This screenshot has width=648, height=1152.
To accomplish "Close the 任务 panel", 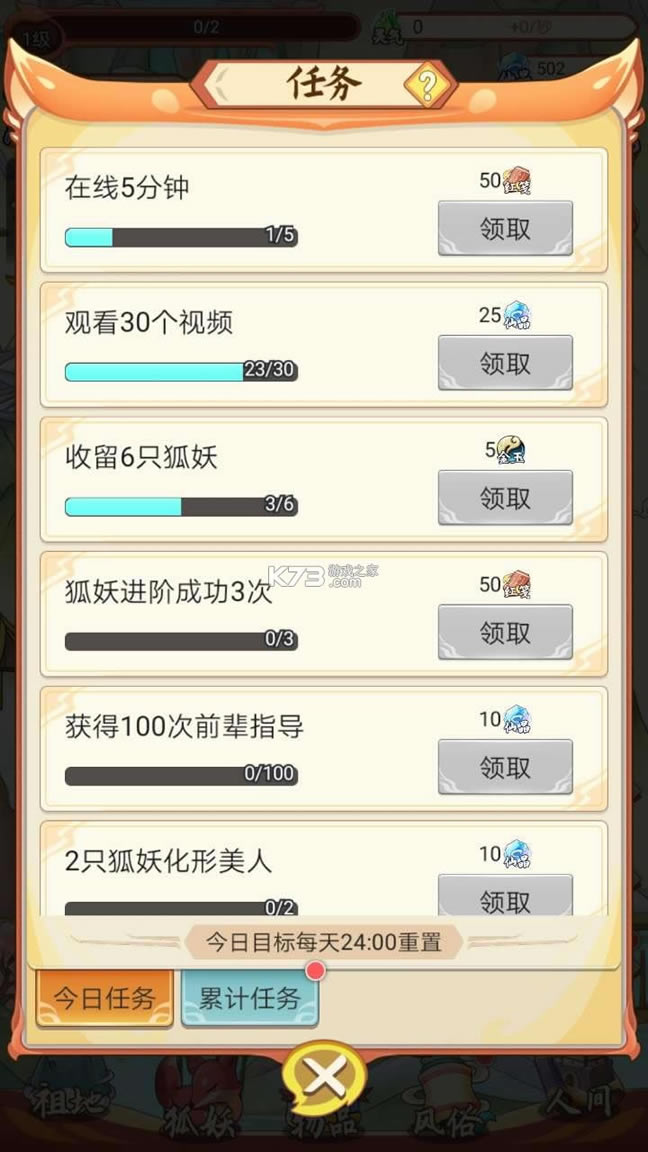I will coord(323,1078).
